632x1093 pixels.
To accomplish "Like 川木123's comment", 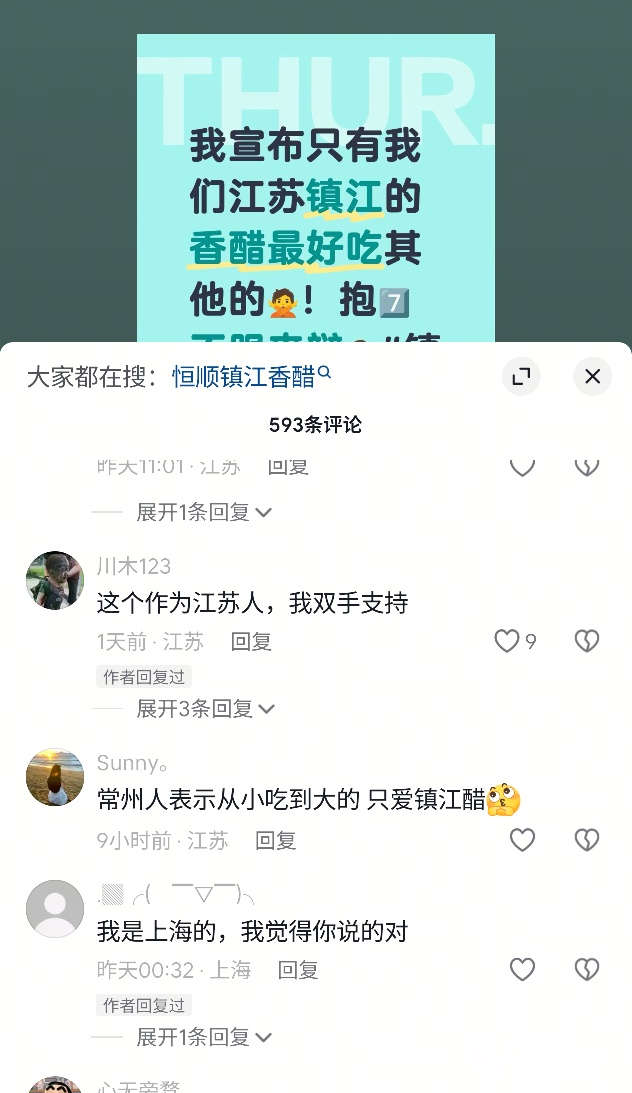I will 507,641.
